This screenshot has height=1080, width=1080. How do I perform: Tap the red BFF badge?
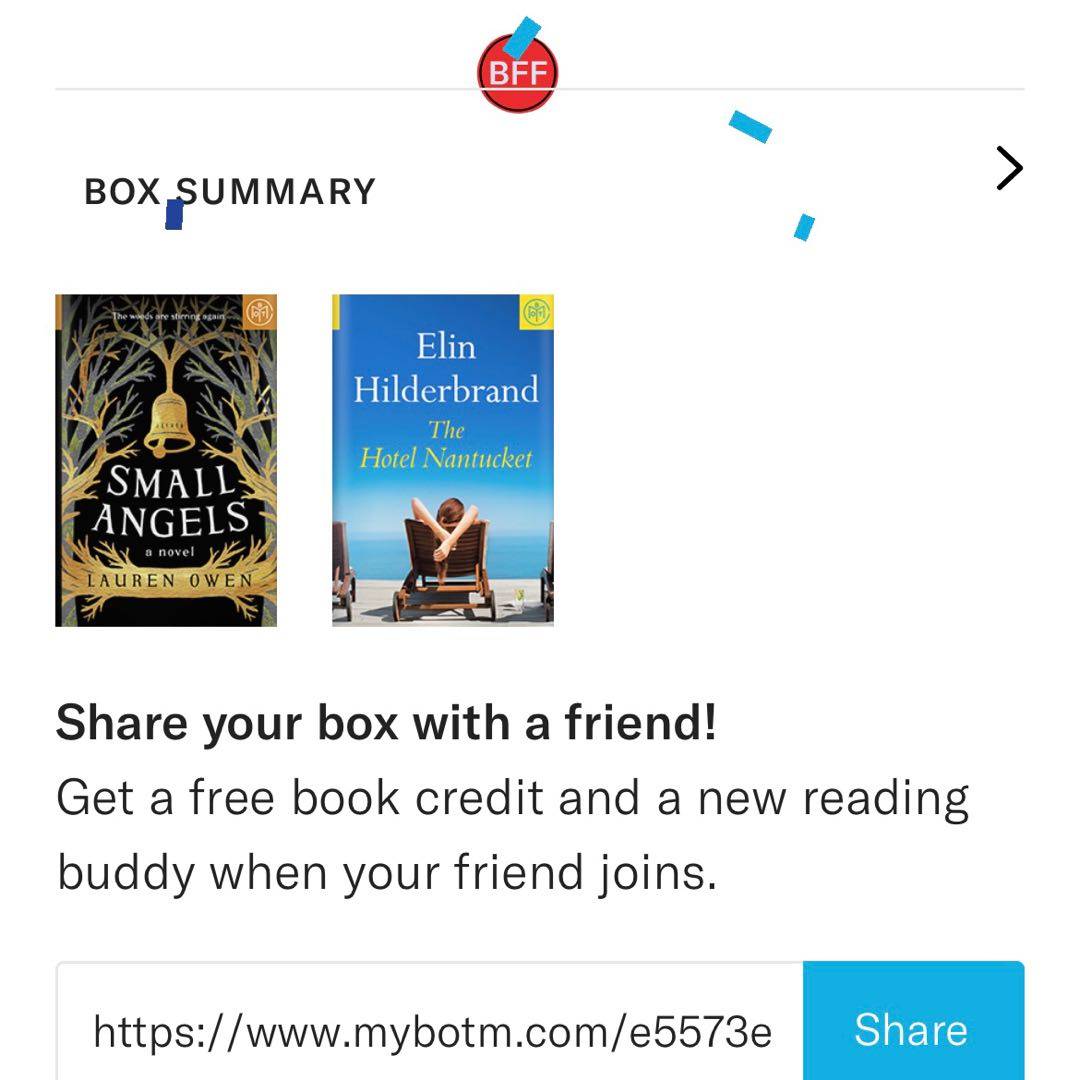(x=517, y=74)
